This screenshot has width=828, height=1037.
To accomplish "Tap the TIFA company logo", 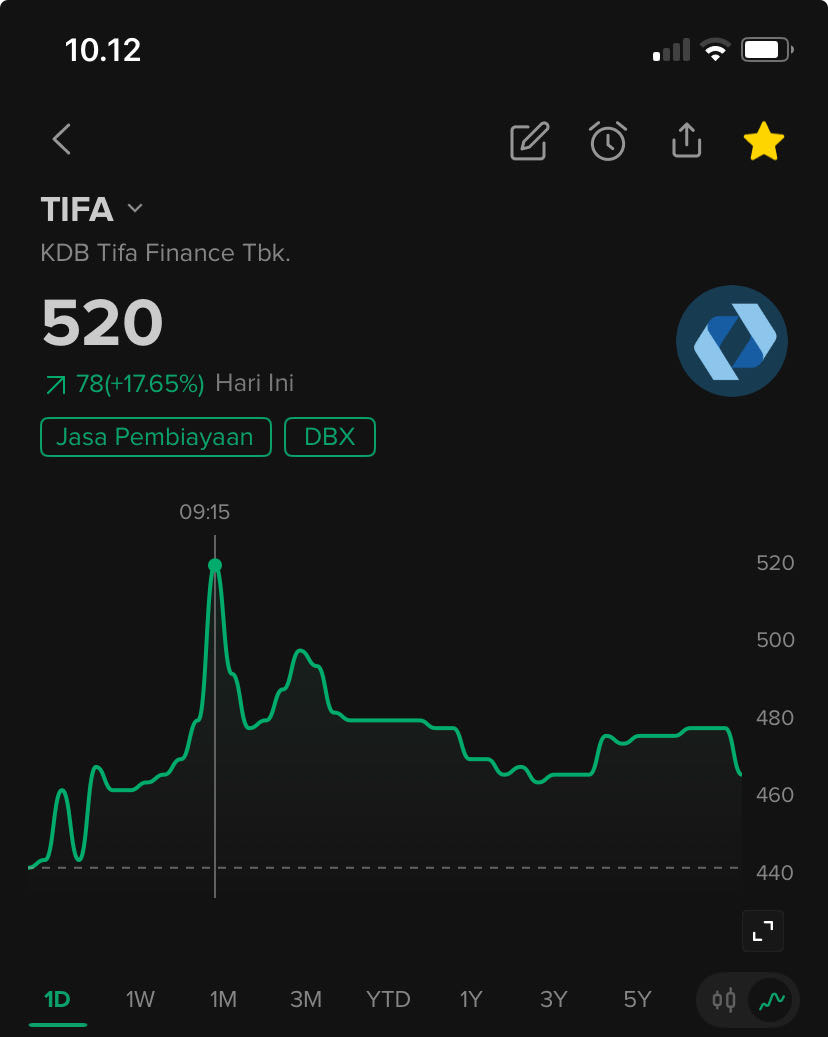I will click(732, 340).
